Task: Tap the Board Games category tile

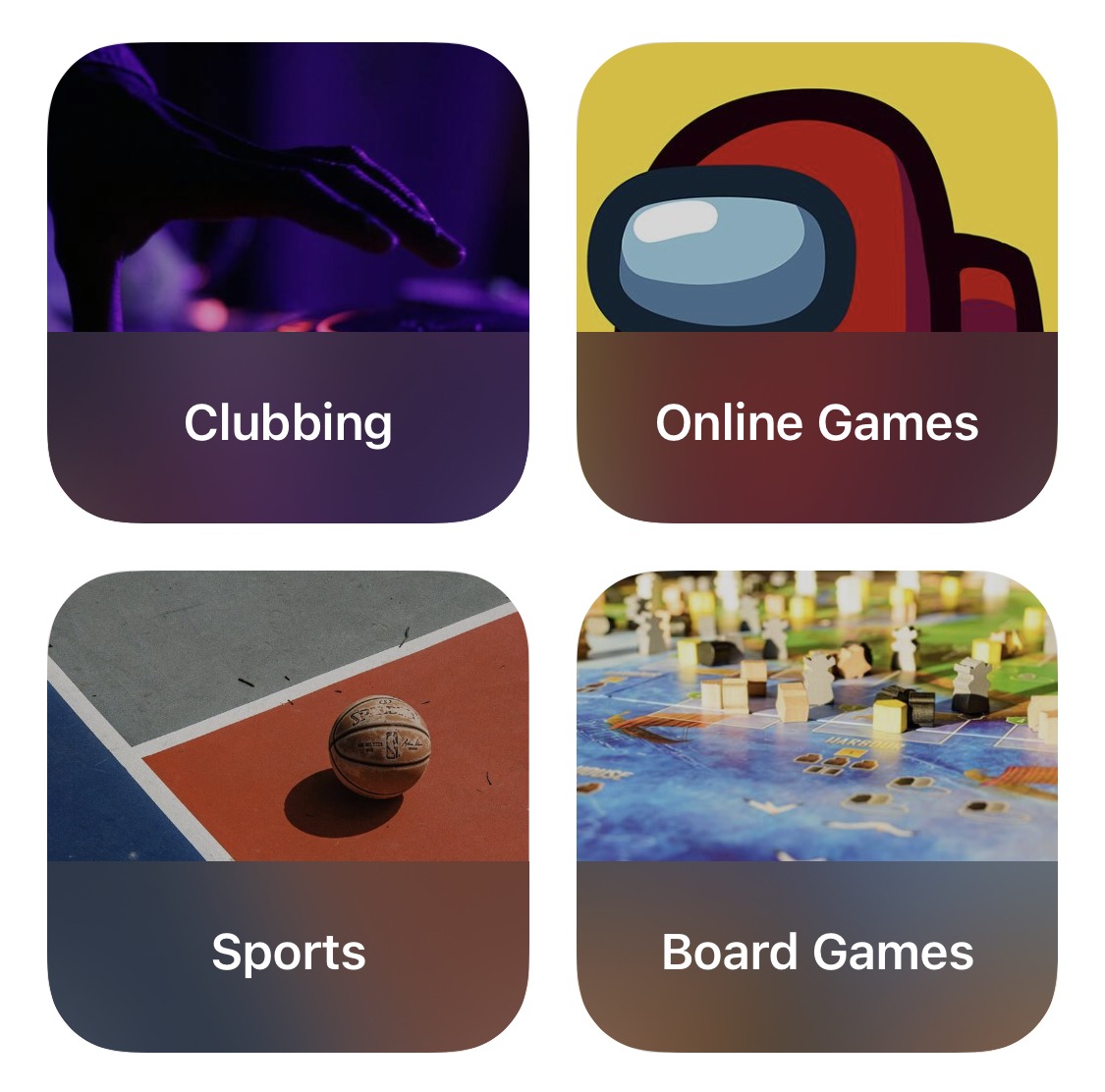Action: pos(816,811)
